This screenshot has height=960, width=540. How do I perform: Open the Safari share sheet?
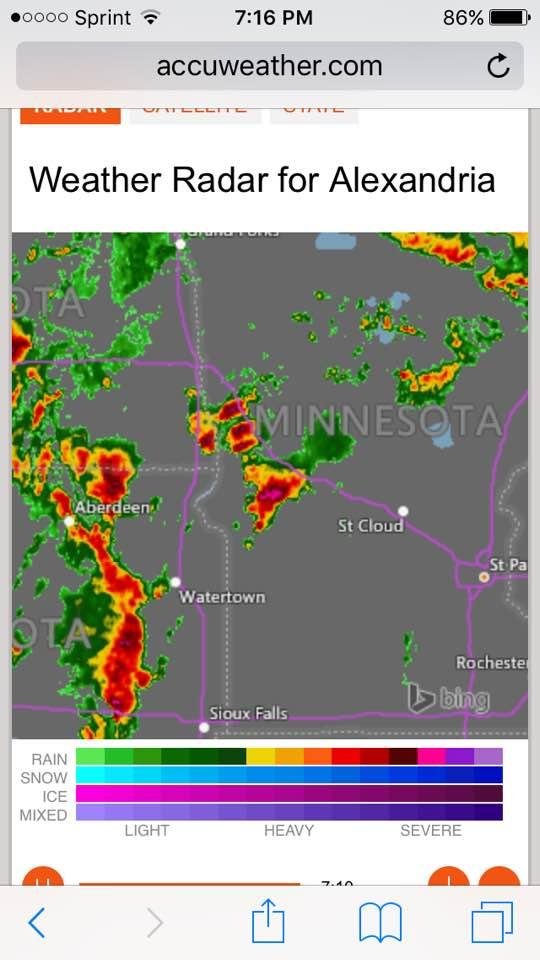click(269, 920)
